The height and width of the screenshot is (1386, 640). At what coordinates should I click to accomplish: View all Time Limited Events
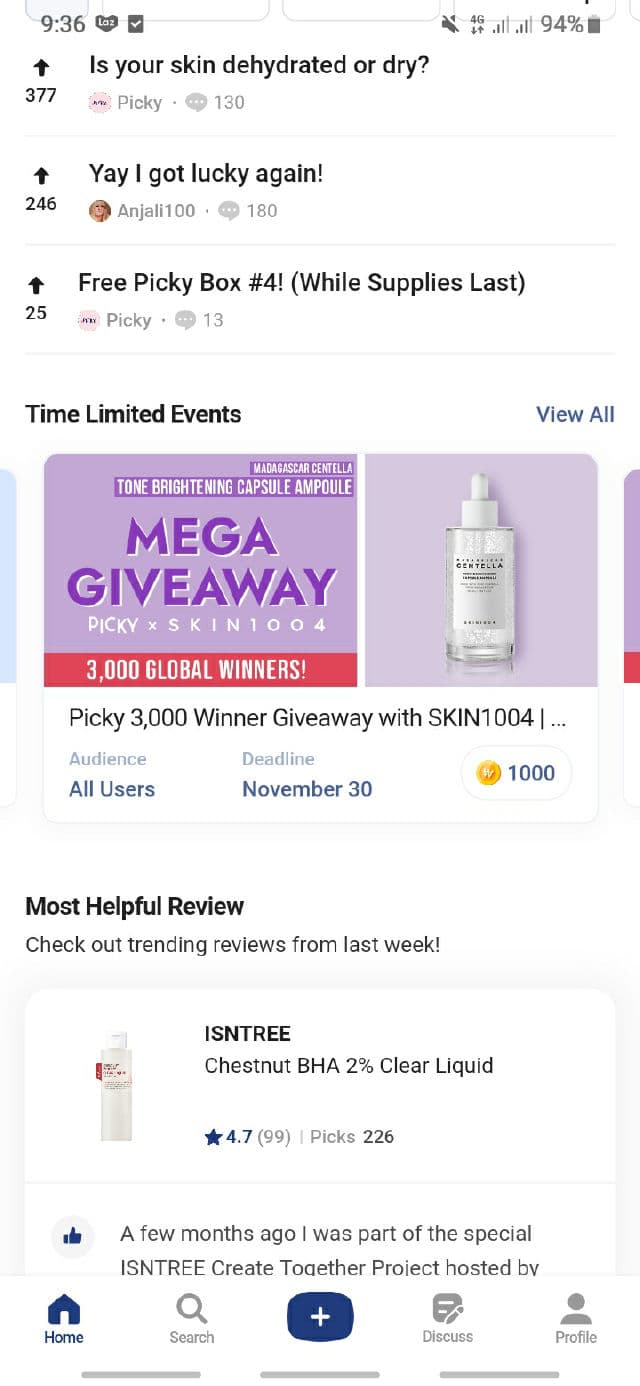[x=574, y=414]
